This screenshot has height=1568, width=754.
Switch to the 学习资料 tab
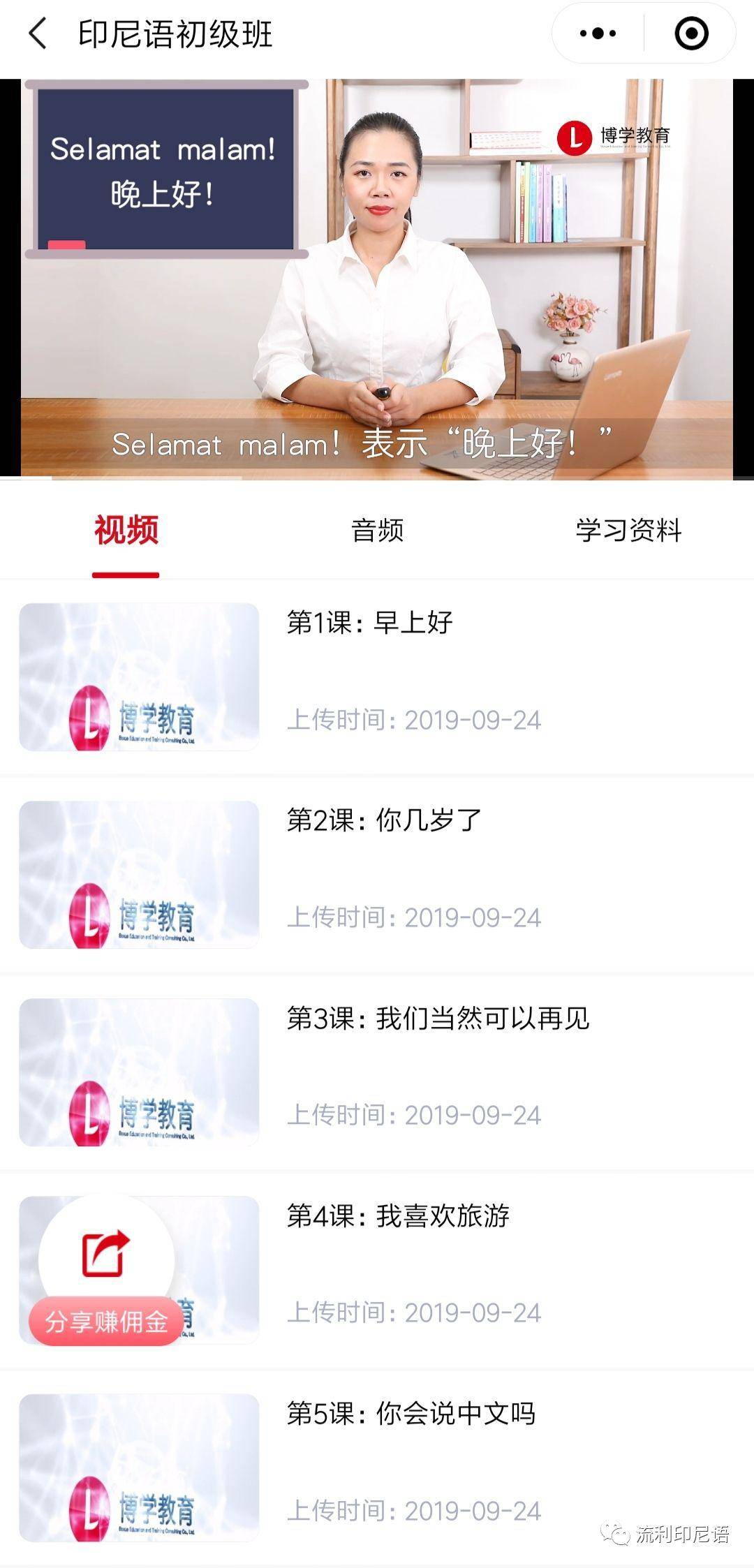[x=628, y=531]
